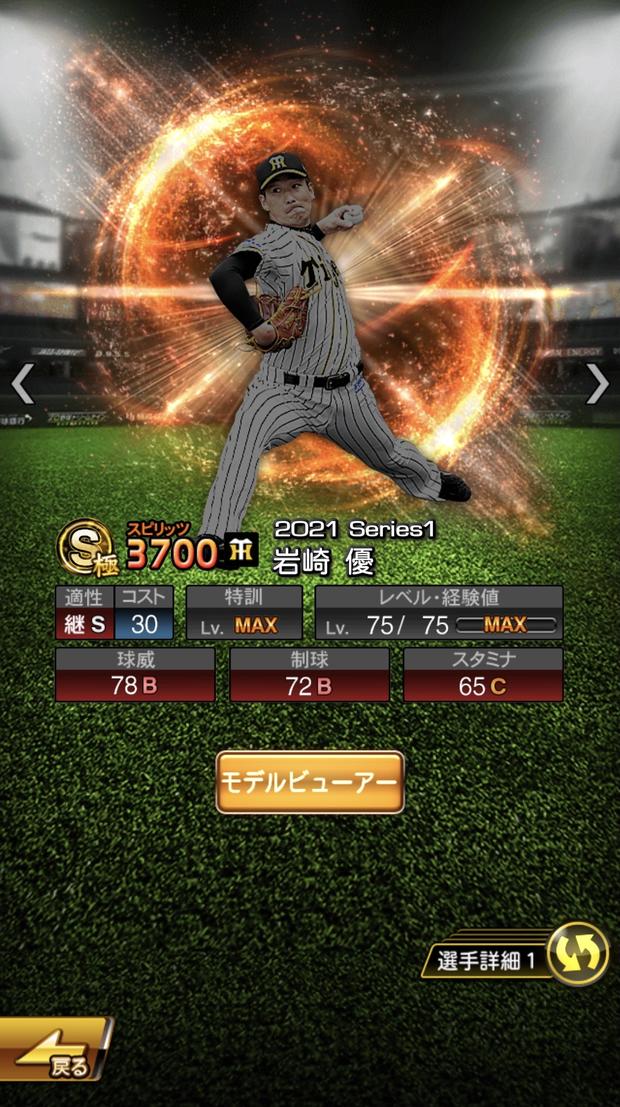620x1107 pixels.
Task: Open the モデルビューアー model viewer
Action: (x=310, y=782)
